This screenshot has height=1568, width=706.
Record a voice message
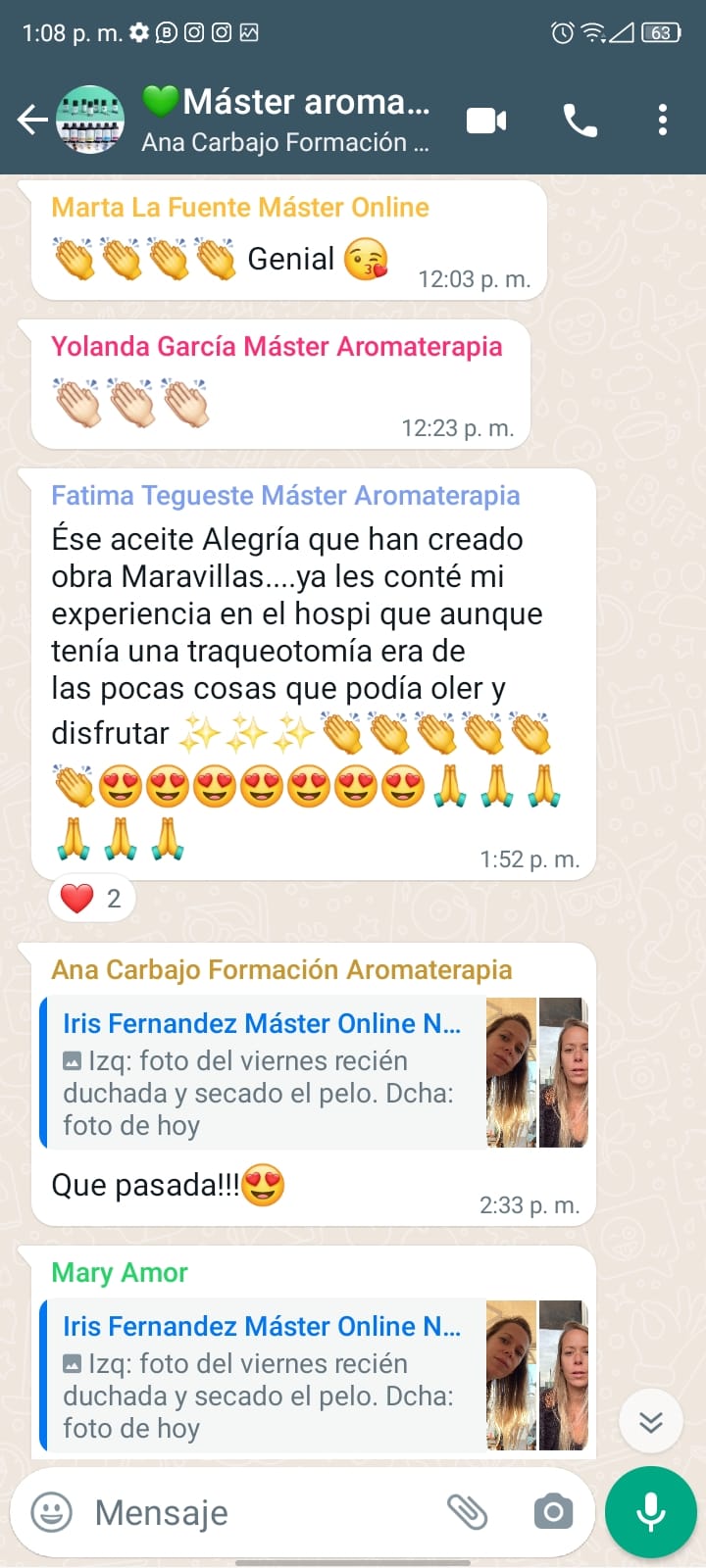pyautogui.click(x=651, y=1512)
